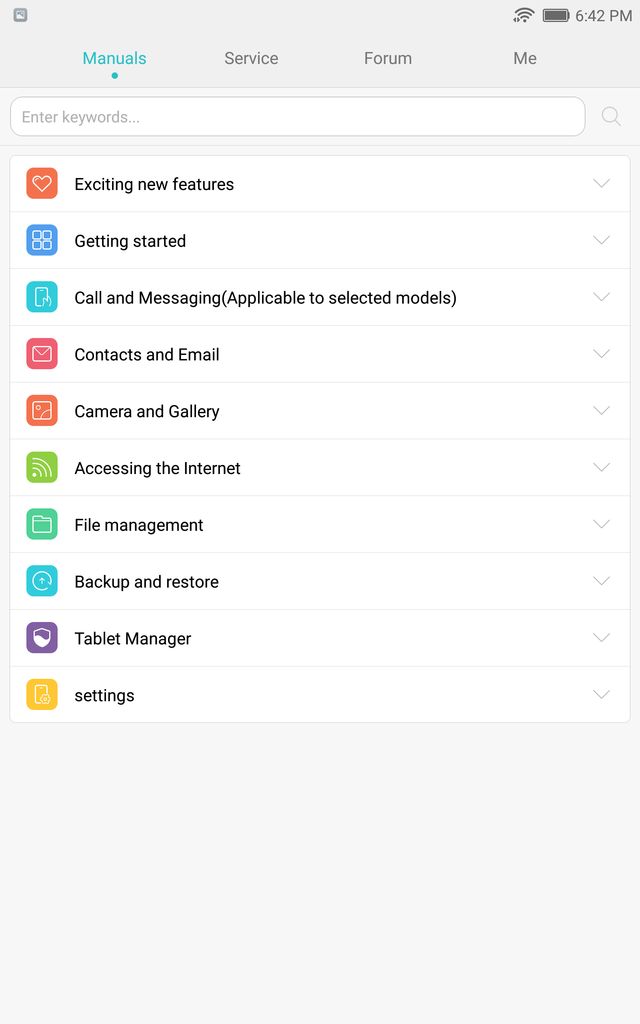Select the Manuals tab
The height and width of the screenshot is (1024, 640).
point(114,58)
